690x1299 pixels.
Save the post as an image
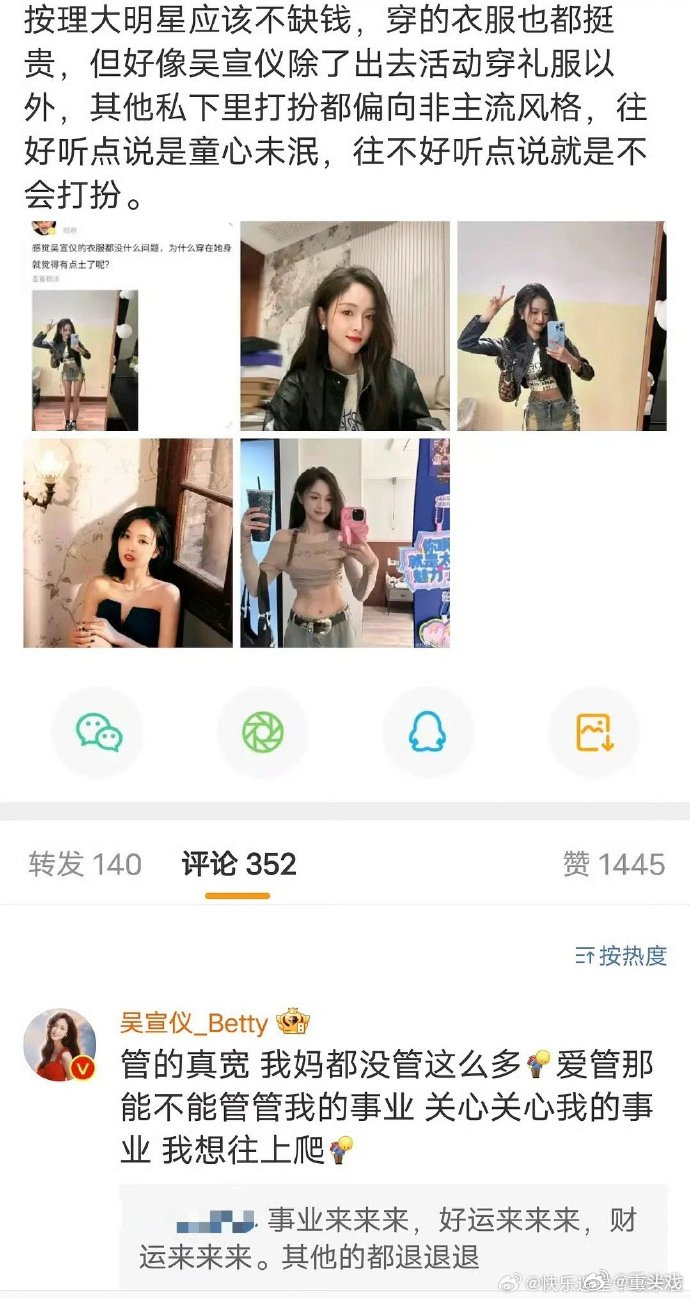coord(593,733)
